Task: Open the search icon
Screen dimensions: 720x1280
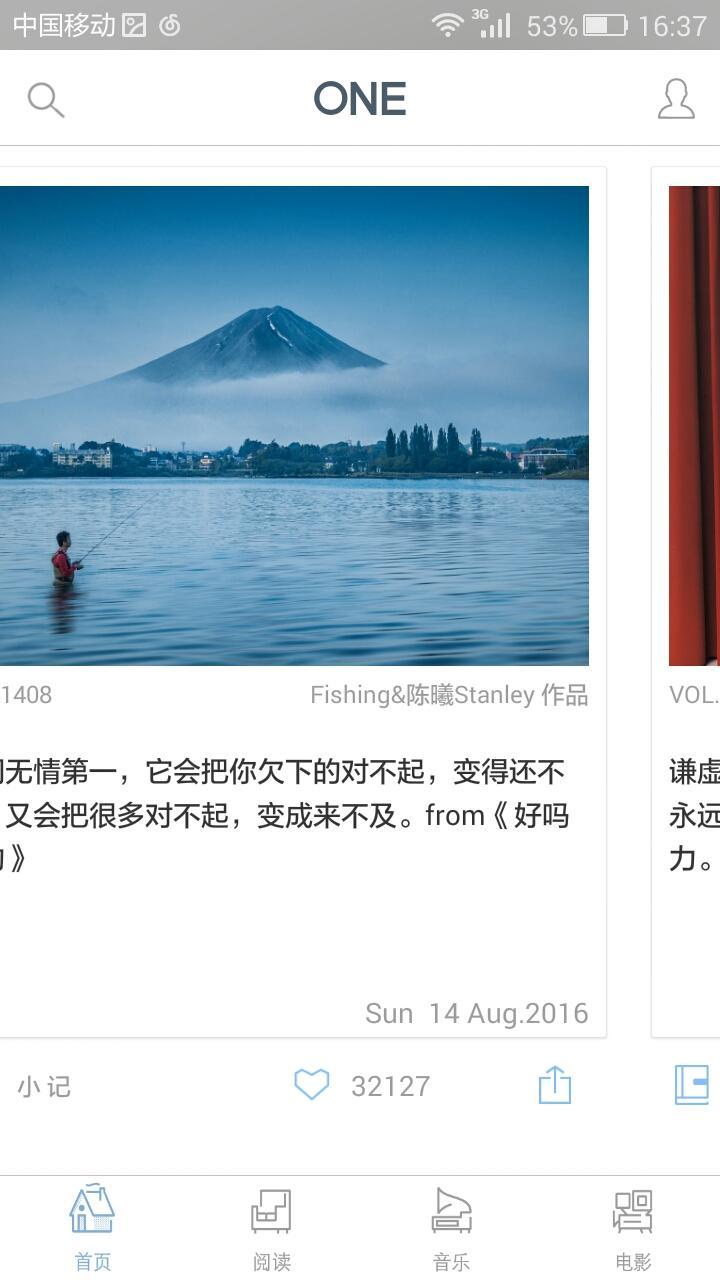Action: tap(45, 100)
